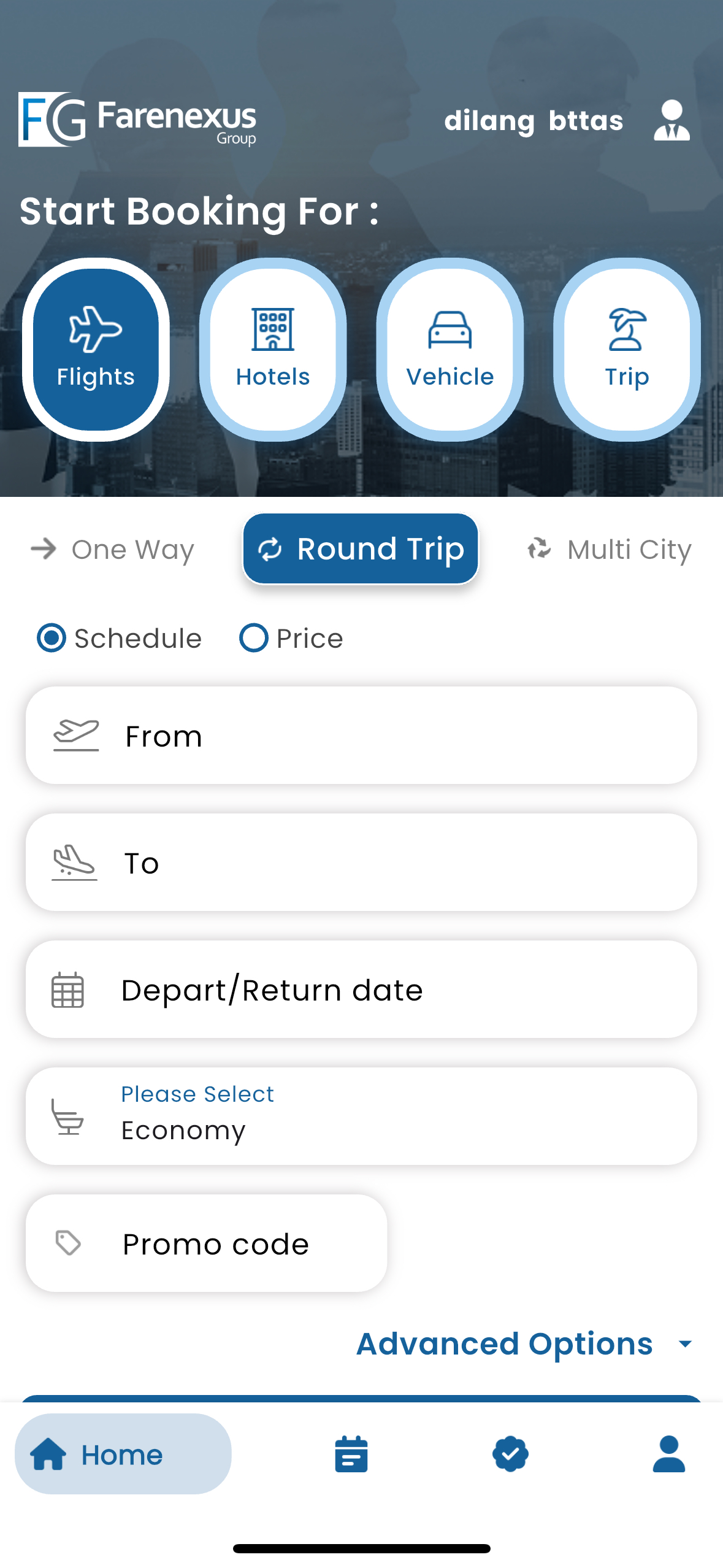Tap the From departure field
This screenshot has height=1568, width=723.
pyautogui.click(x=361, y=735)
